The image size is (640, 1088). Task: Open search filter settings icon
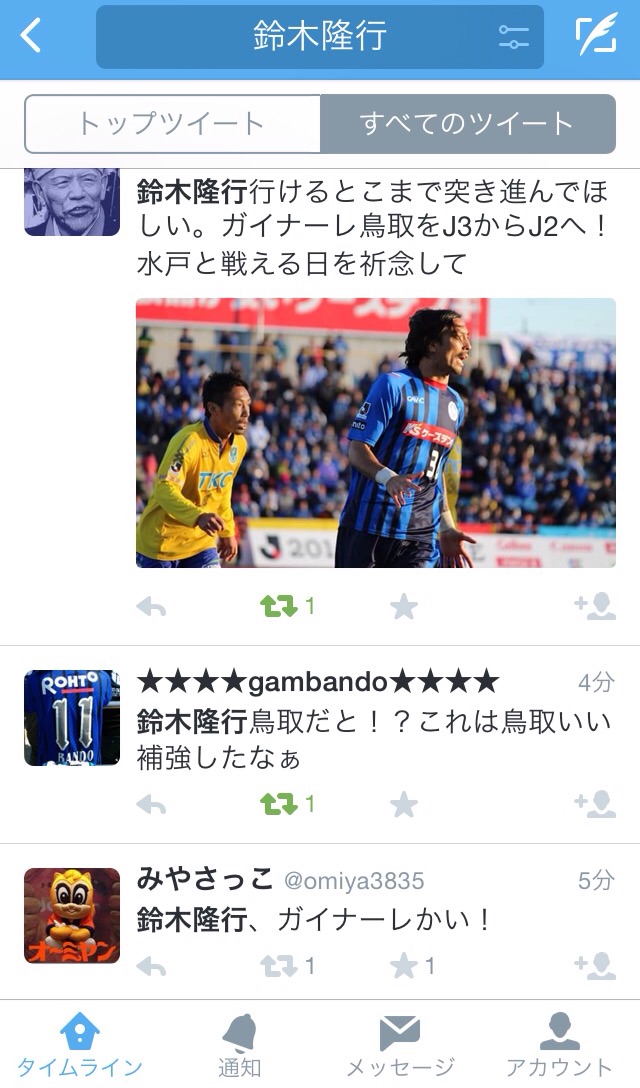click(x=513, y=37)
